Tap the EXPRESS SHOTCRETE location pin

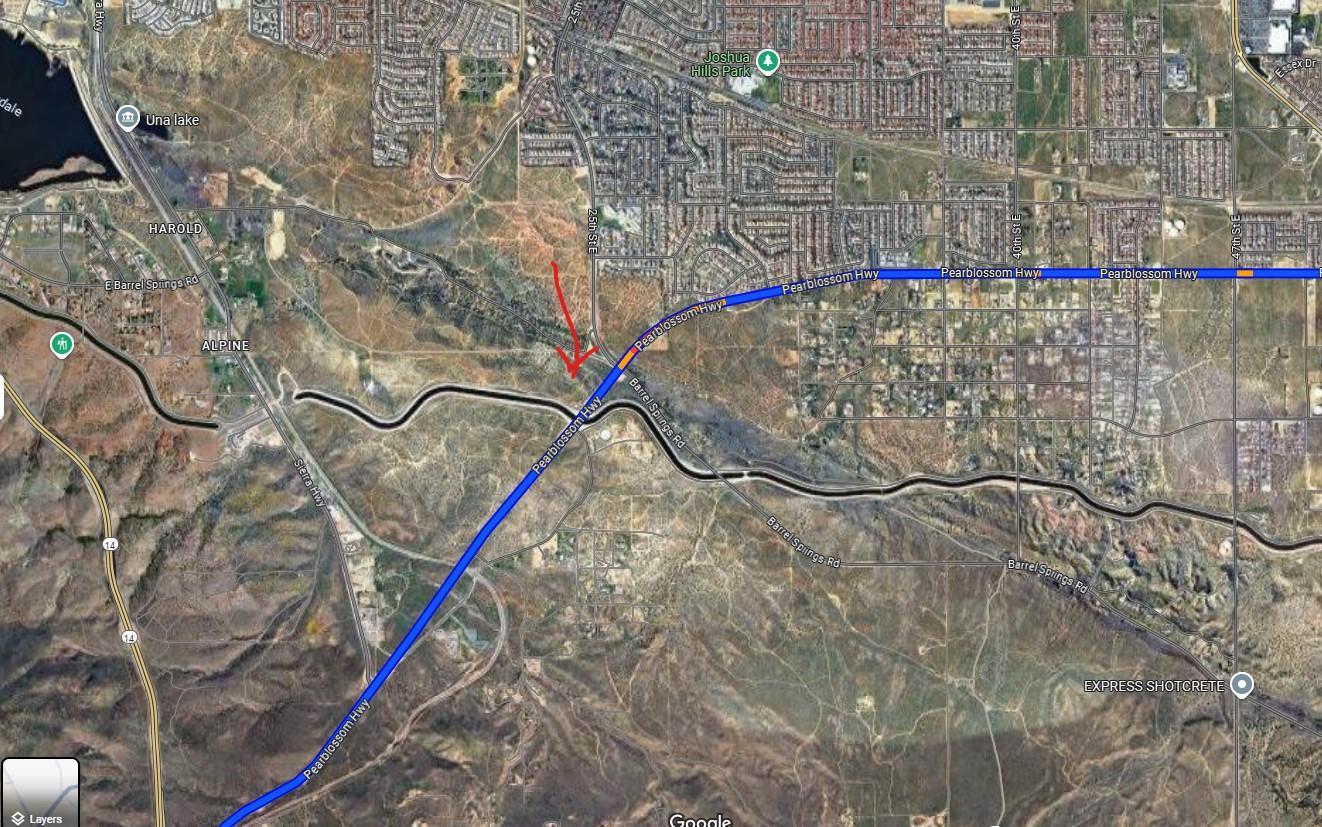1241,685
